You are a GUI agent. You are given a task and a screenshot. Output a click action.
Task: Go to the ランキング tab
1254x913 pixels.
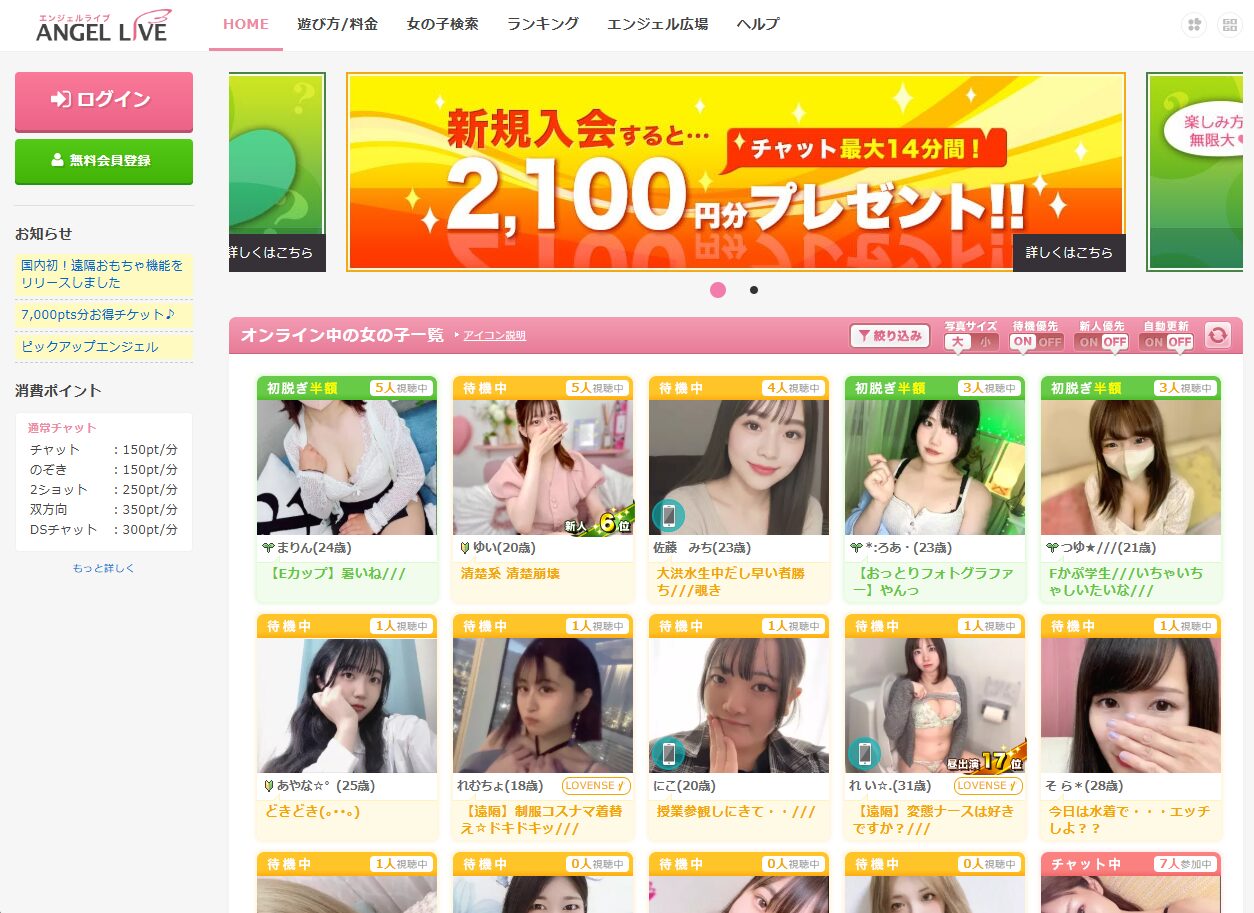pyautogui.click(x=542, y=24)
